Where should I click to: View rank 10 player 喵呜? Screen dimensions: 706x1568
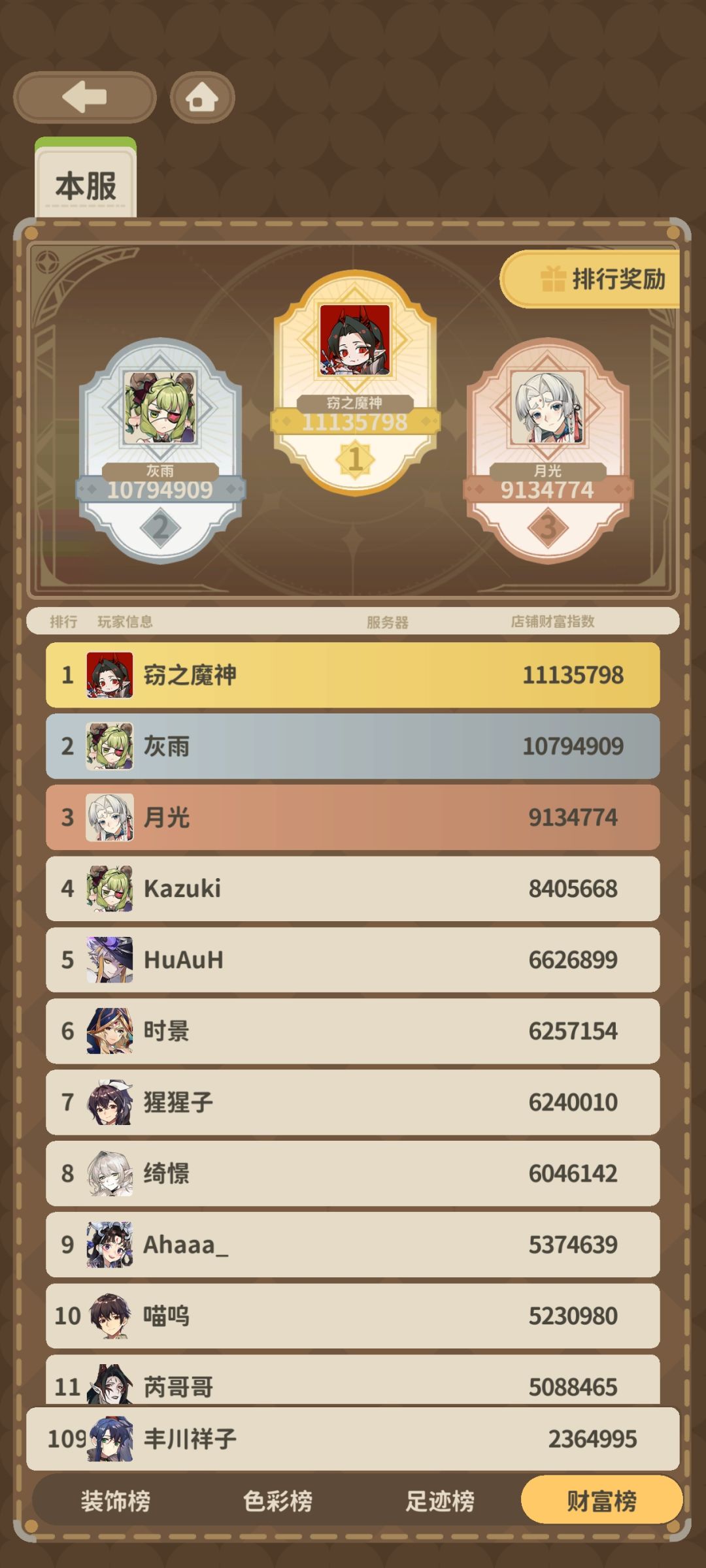tap(353, 1316)
